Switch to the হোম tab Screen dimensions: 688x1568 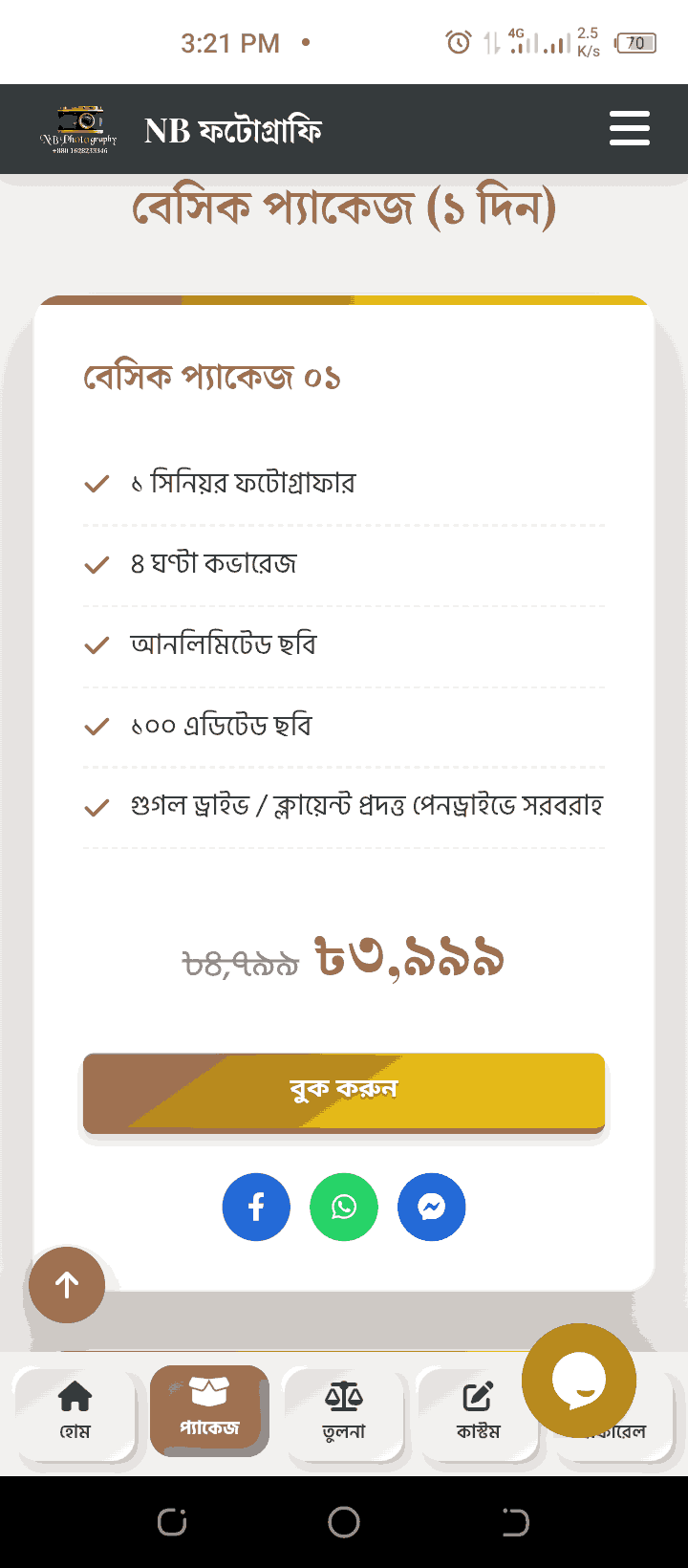tap(75, 1412)
